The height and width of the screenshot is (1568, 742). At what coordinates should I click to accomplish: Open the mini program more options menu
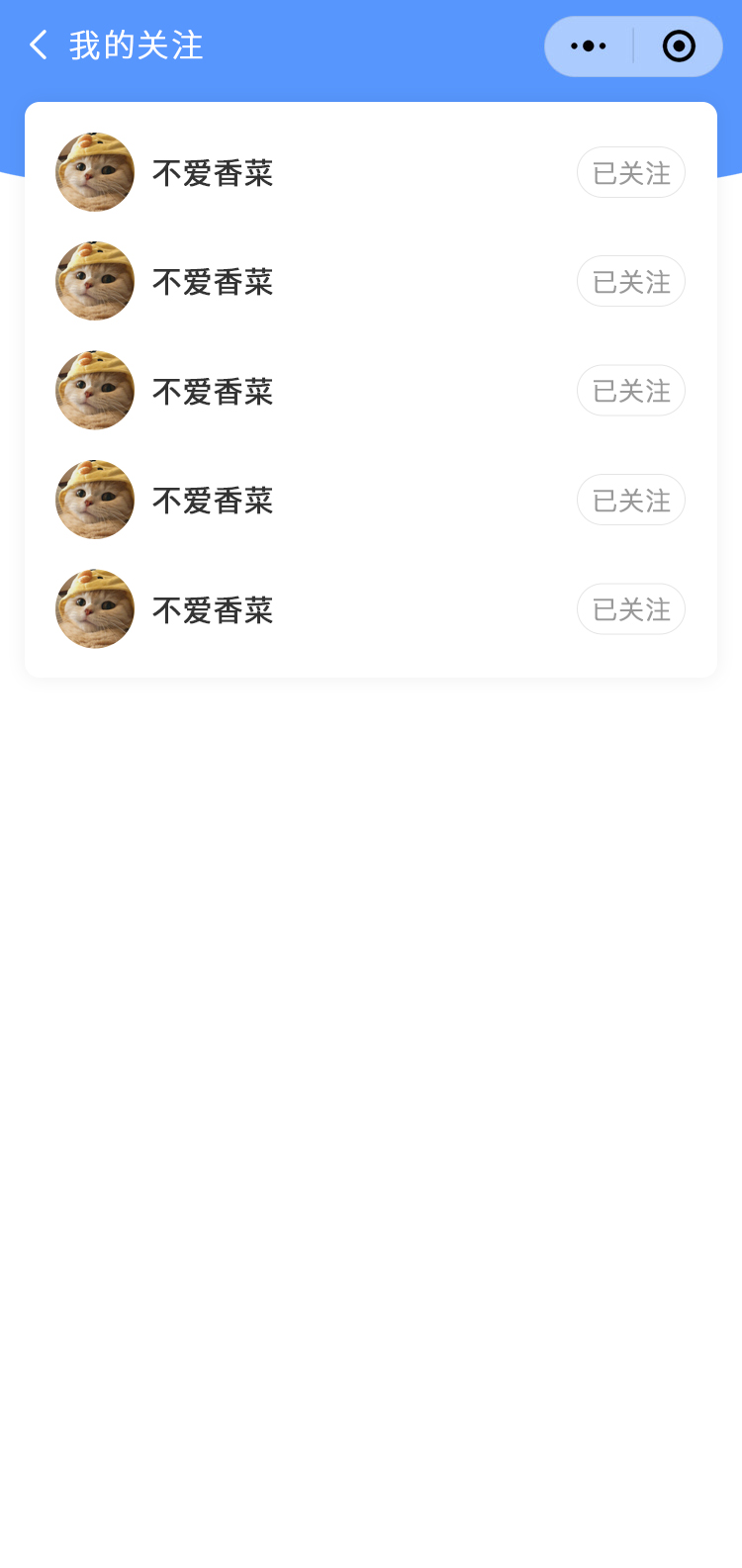click(589, 46)
